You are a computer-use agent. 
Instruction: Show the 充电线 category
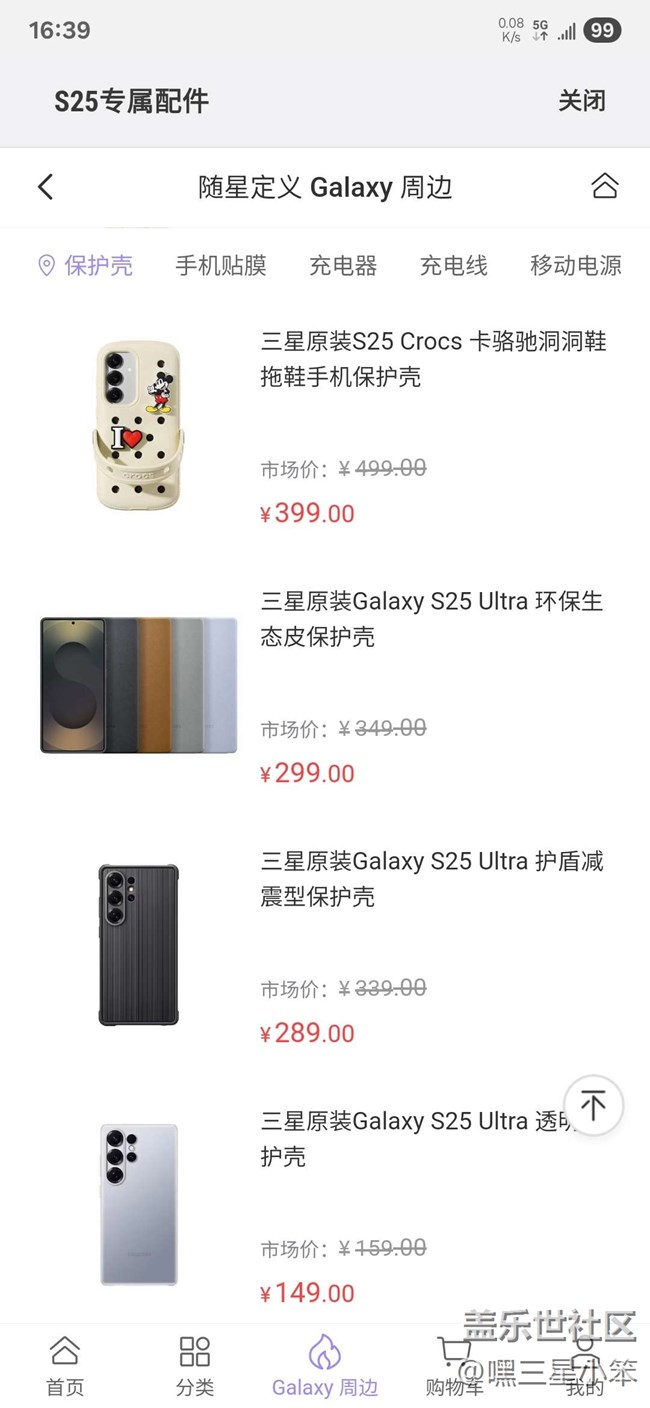coord(454,265)
